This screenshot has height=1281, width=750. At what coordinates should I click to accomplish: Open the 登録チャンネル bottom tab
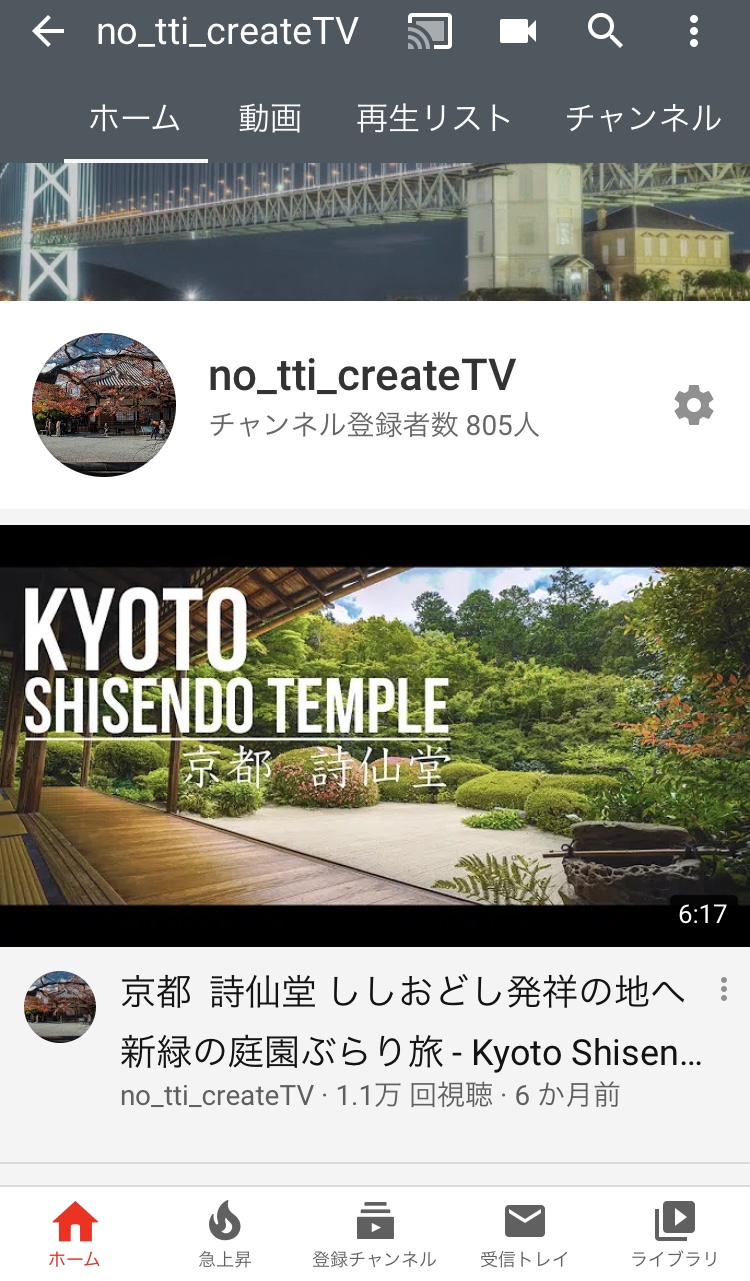[375, 1232]
